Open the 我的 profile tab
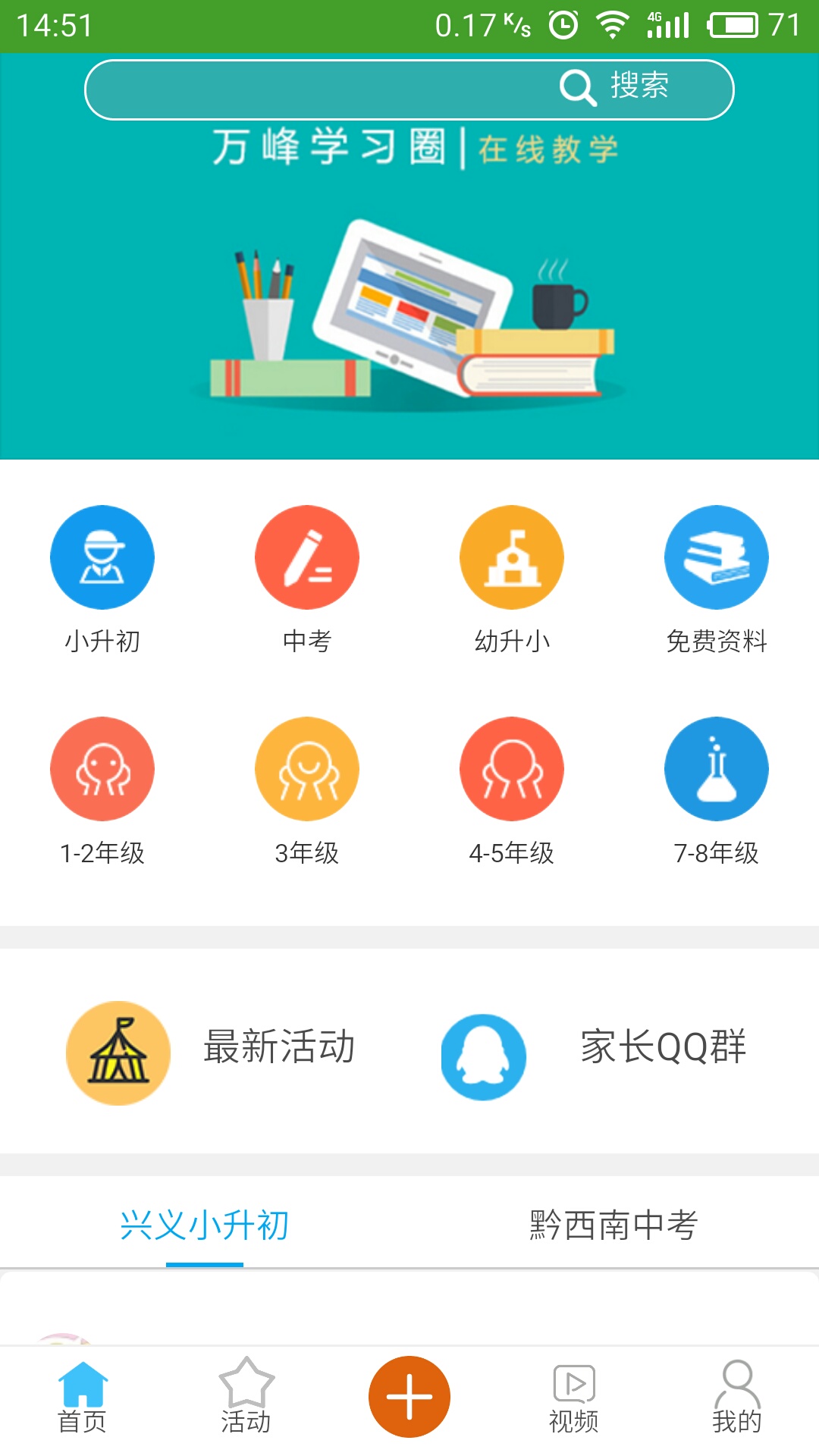This screenshot has height=1456, width=819. 737,1397
